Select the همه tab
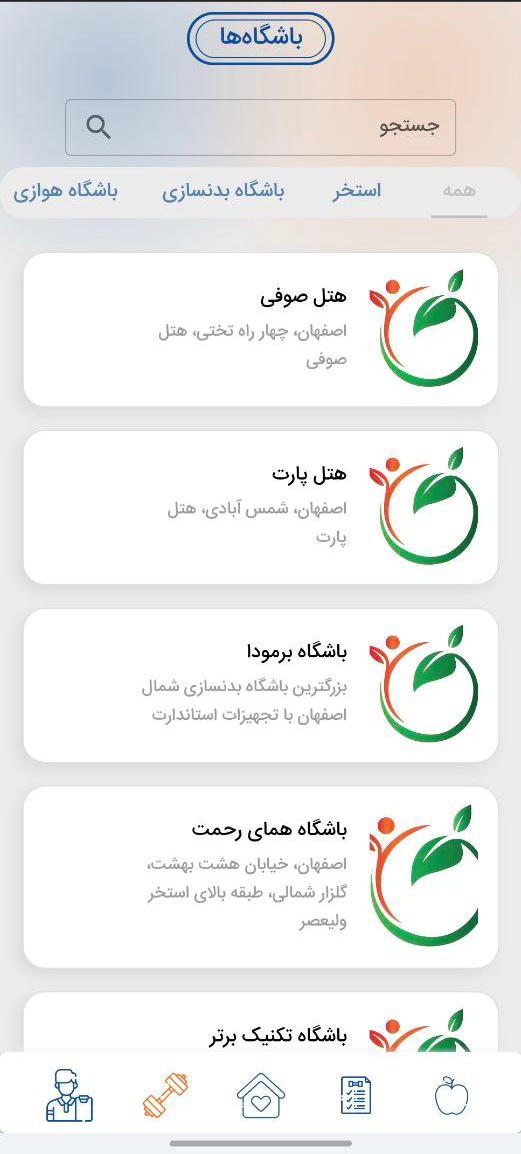 (459, 191)
